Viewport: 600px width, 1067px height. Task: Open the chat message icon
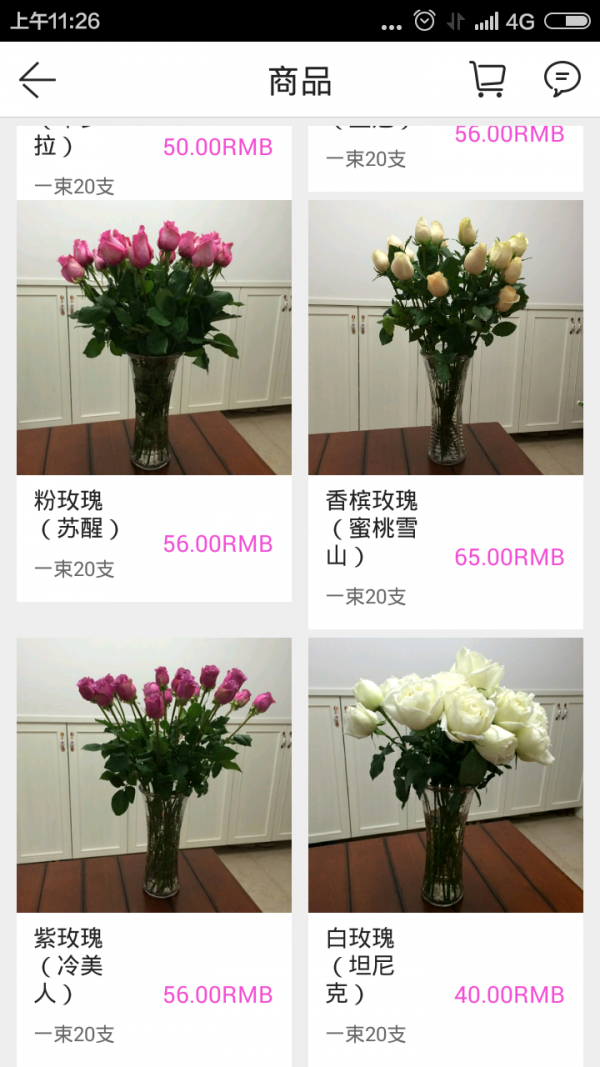coord(562,79)
